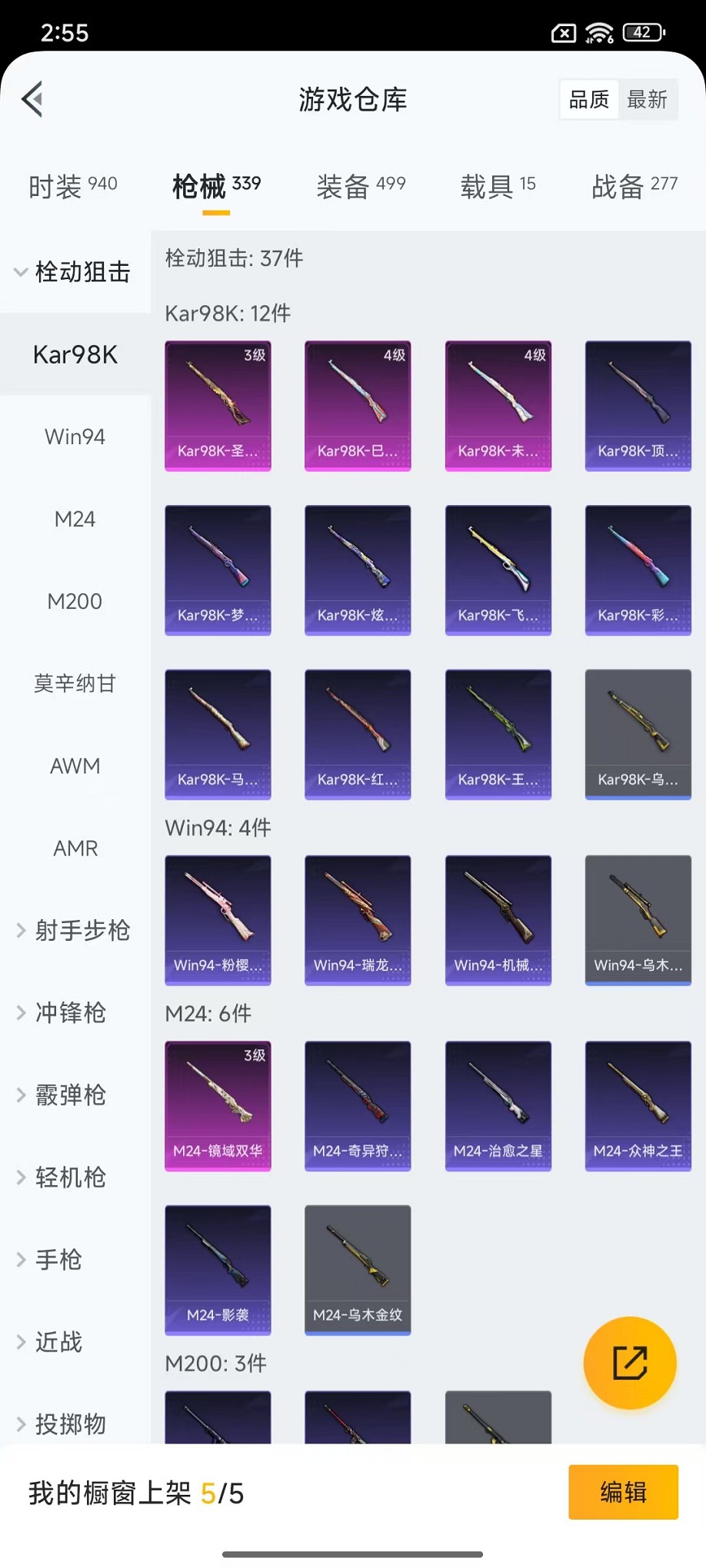Go back from 游戏仓库
This screenshot has height=1568, width=706.
click(x=32, y=99)
